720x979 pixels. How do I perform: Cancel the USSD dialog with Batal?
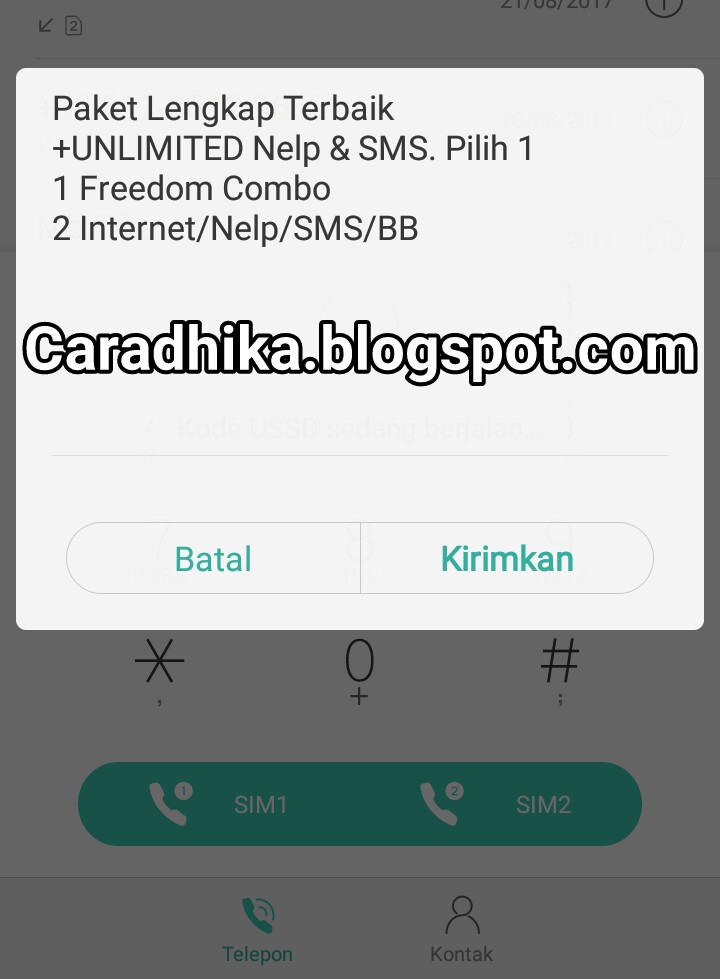(213, 558)
